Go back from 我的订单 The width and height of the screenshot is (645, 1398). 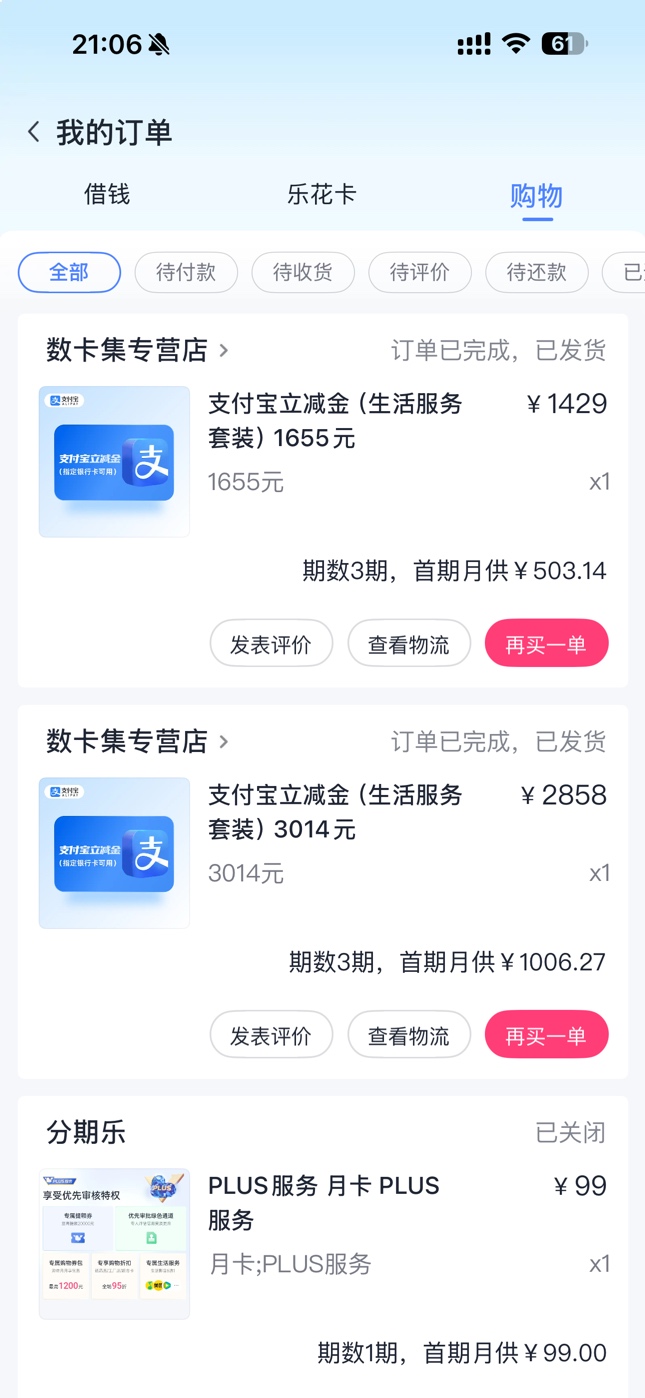coord(34,132)
